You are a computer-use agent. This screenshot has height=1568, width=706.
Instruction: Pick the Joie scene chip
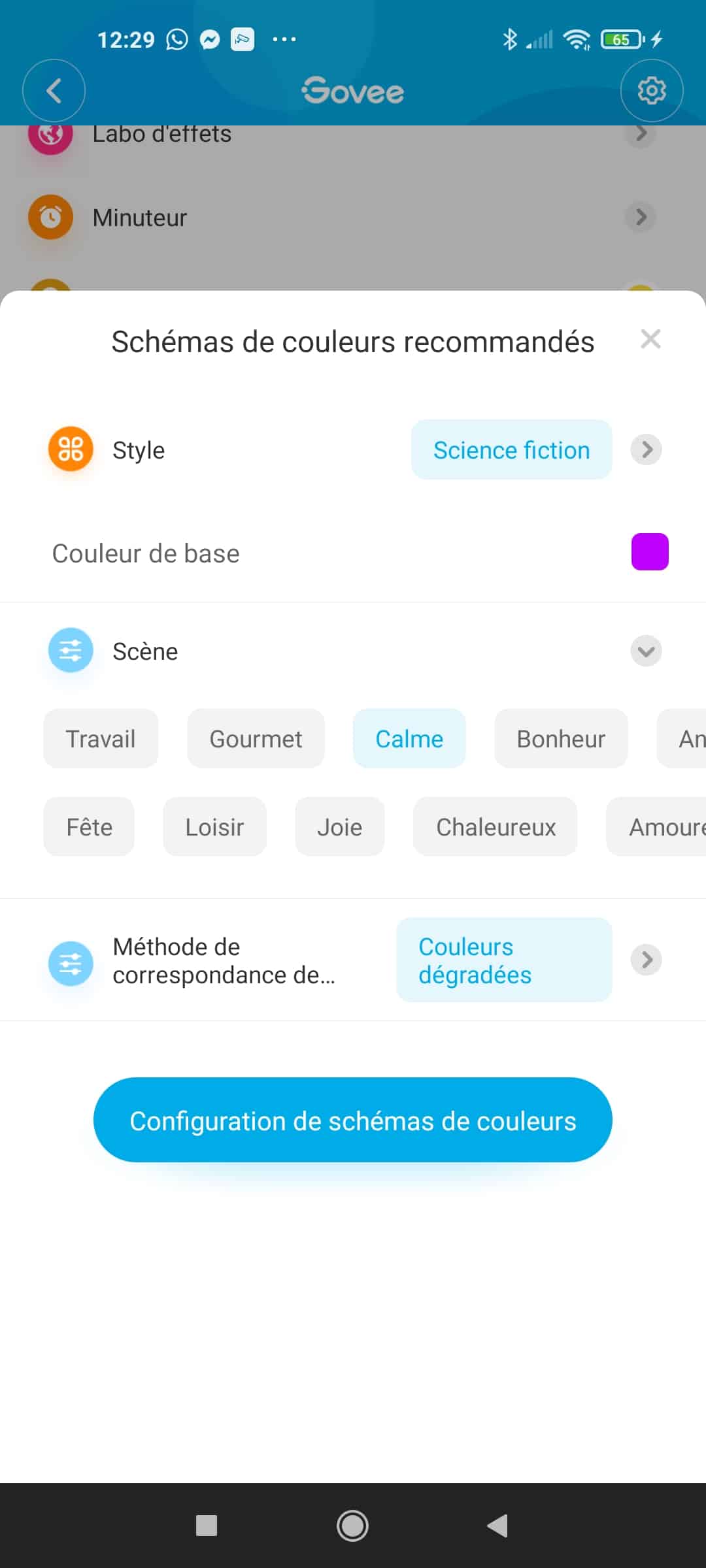(339, 826)
